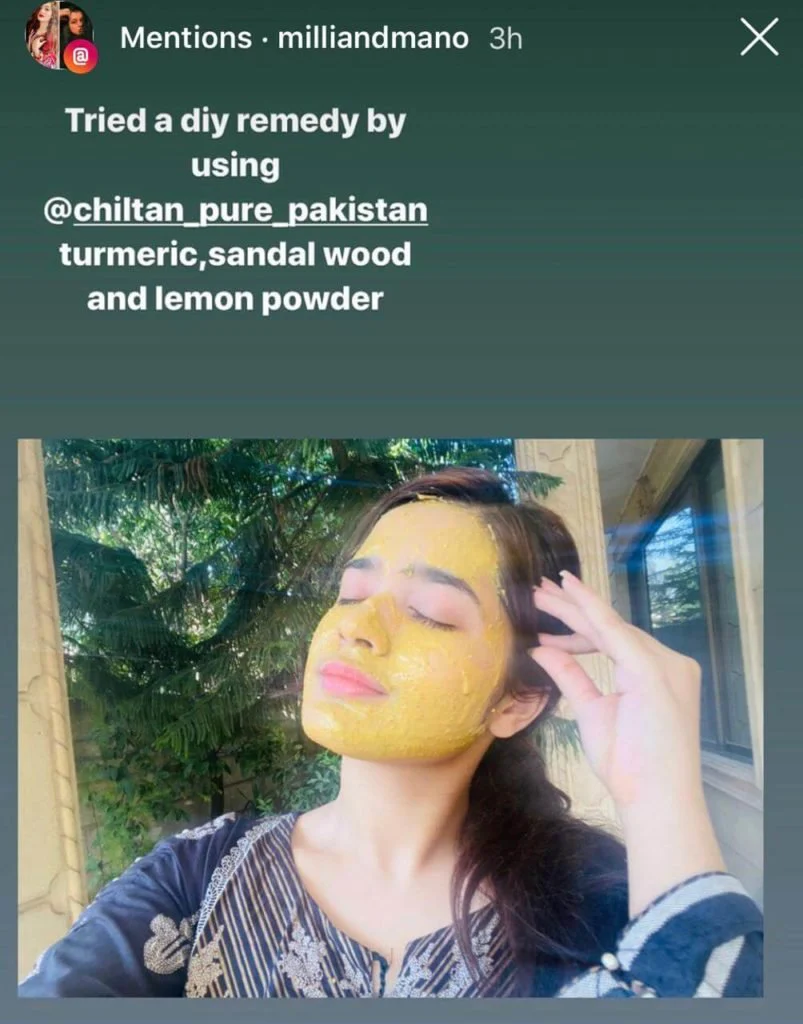Open the Mentions profile avatar

[x=60, y=36]
